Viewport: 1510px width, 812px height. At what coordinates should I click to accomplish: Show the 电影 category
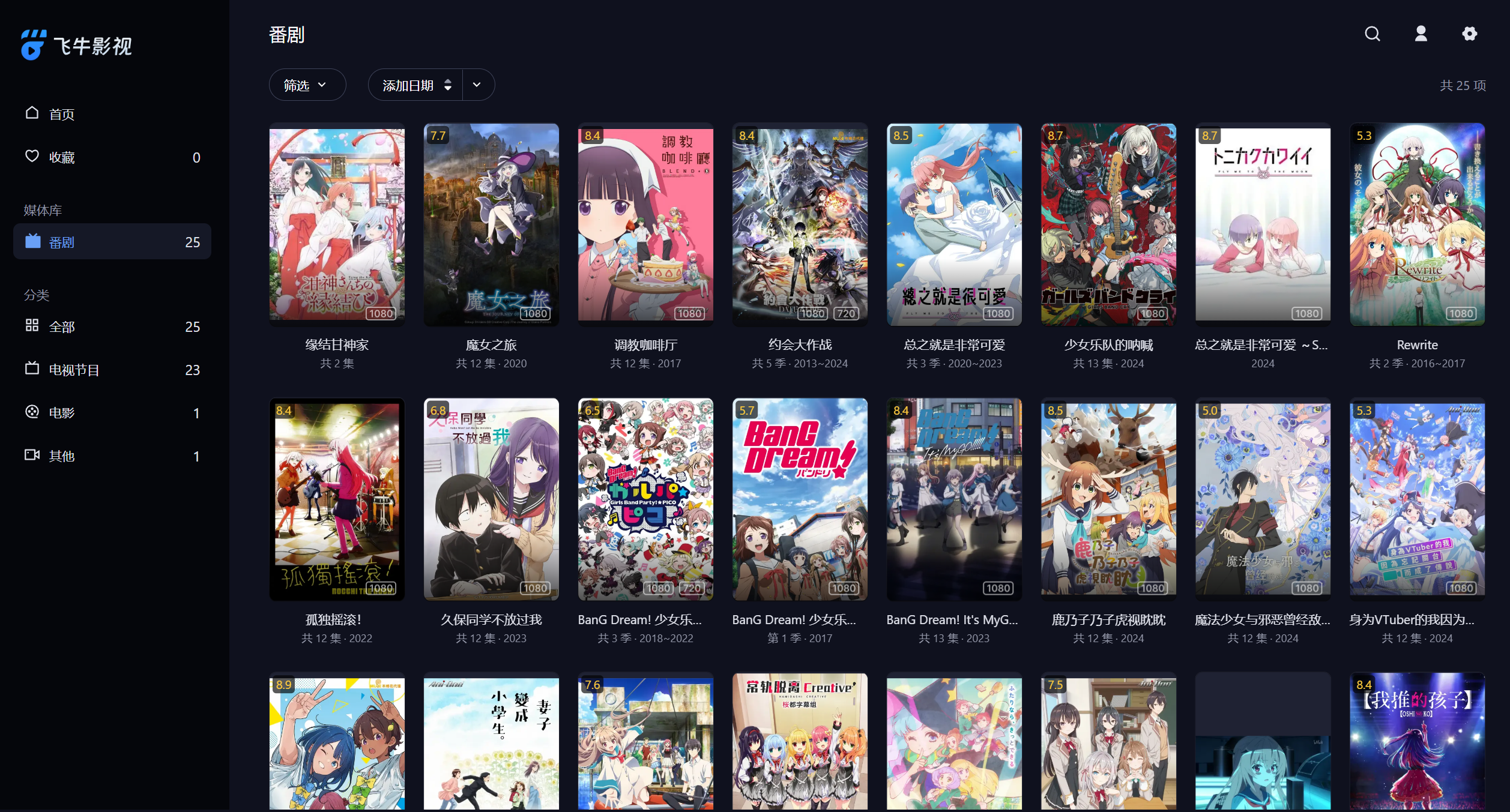click(x=61, y=413)
